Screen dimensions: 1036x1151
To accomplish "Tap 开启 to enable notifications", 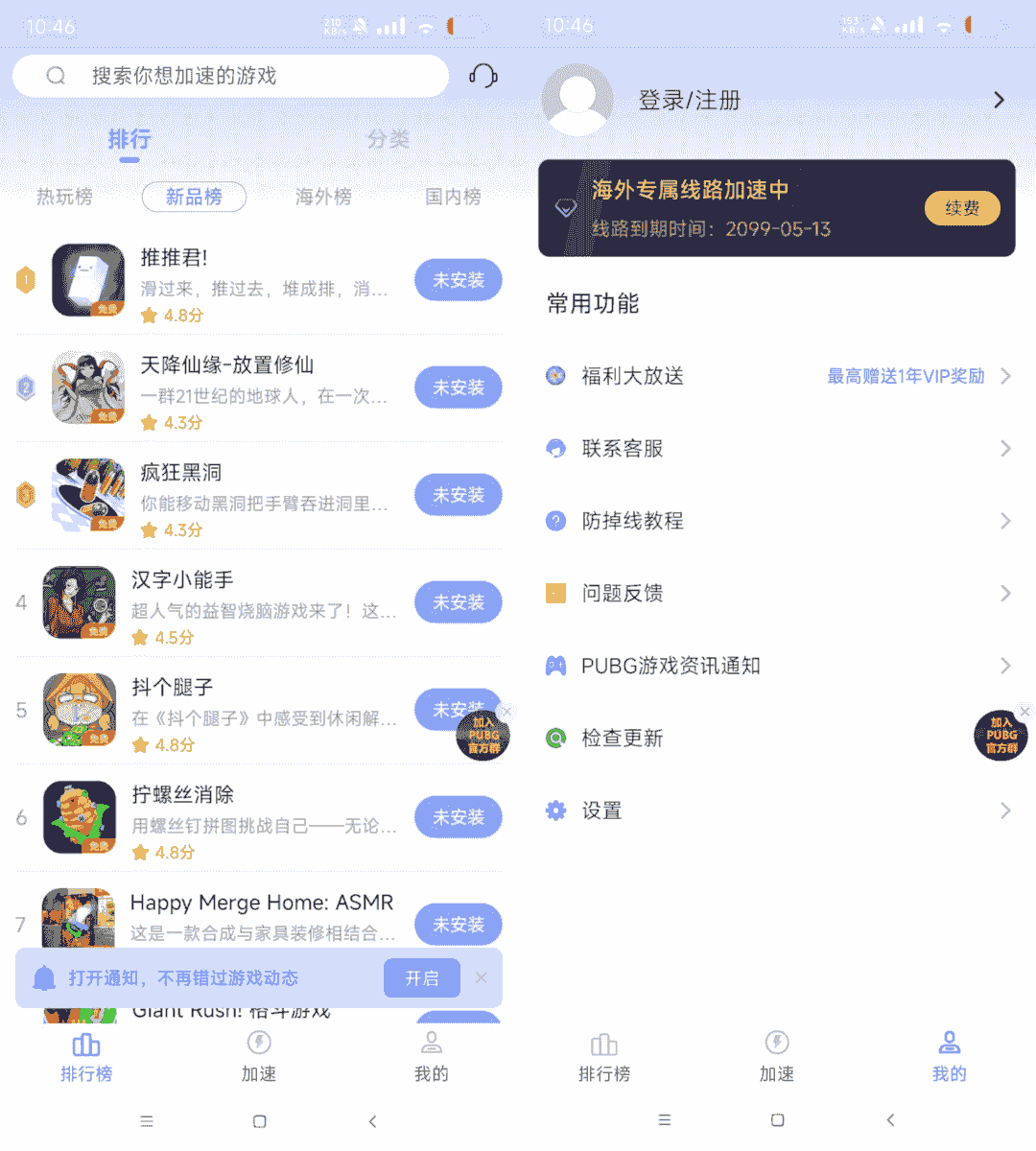I will point(421,978).
